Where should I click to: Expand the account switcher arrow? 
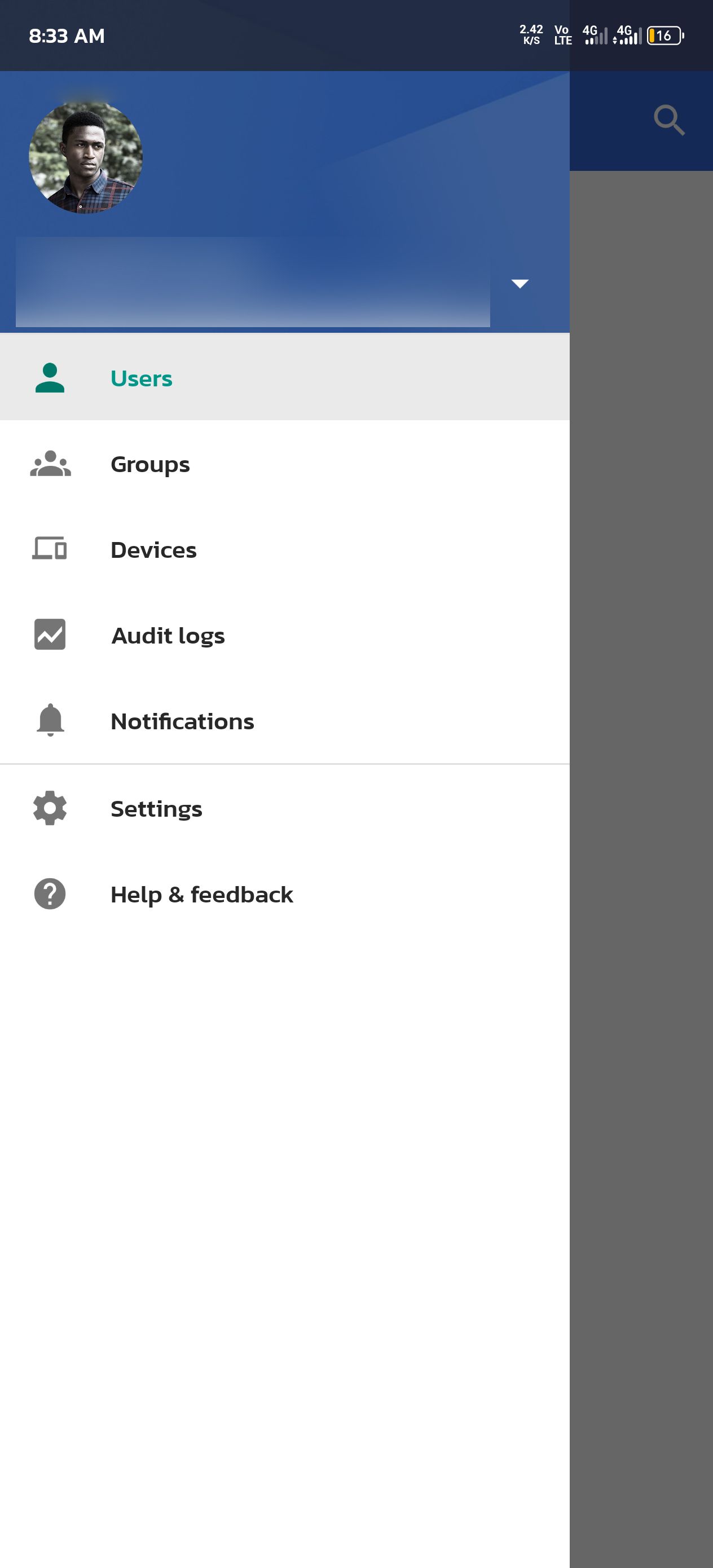520,284
